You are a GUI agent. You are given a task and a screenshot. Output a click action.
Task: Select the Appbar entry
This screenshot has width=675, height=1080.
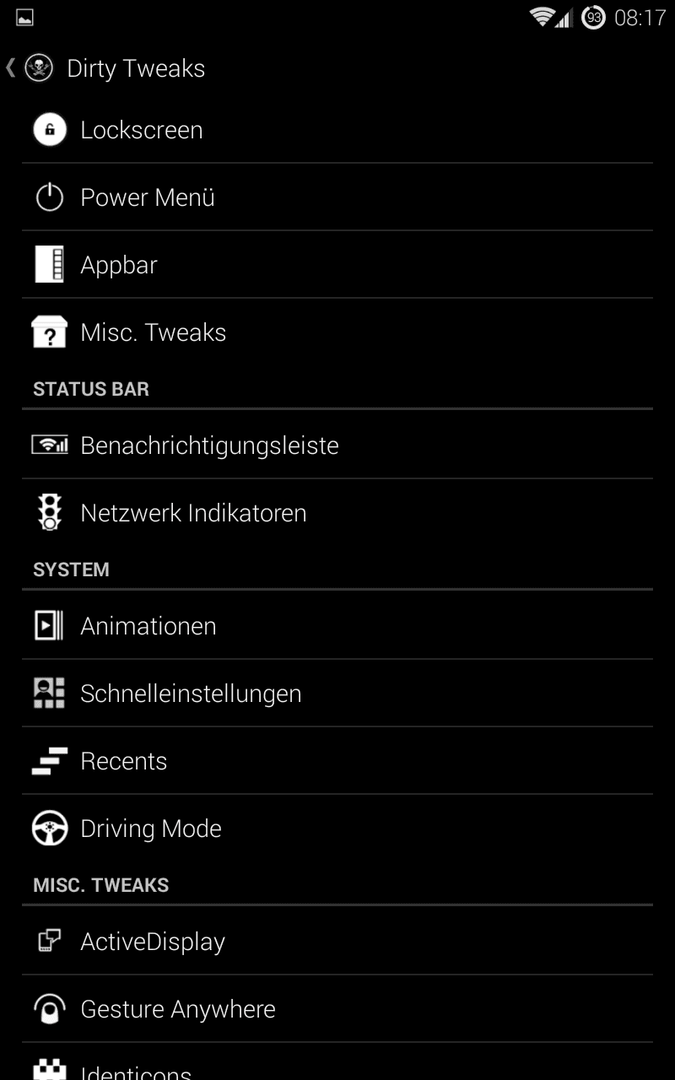tap(338, 264)
